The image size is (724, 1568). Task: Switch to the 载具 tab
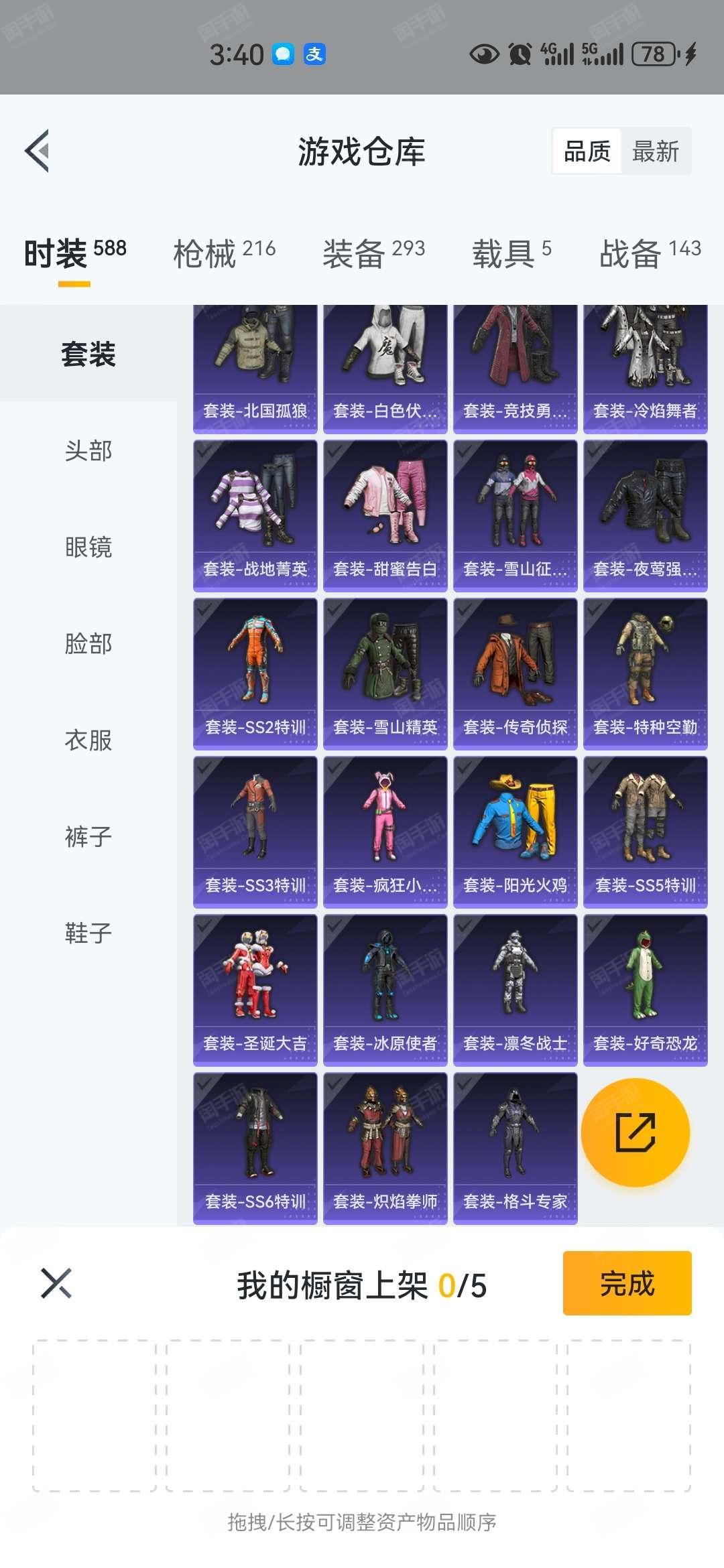512,253
